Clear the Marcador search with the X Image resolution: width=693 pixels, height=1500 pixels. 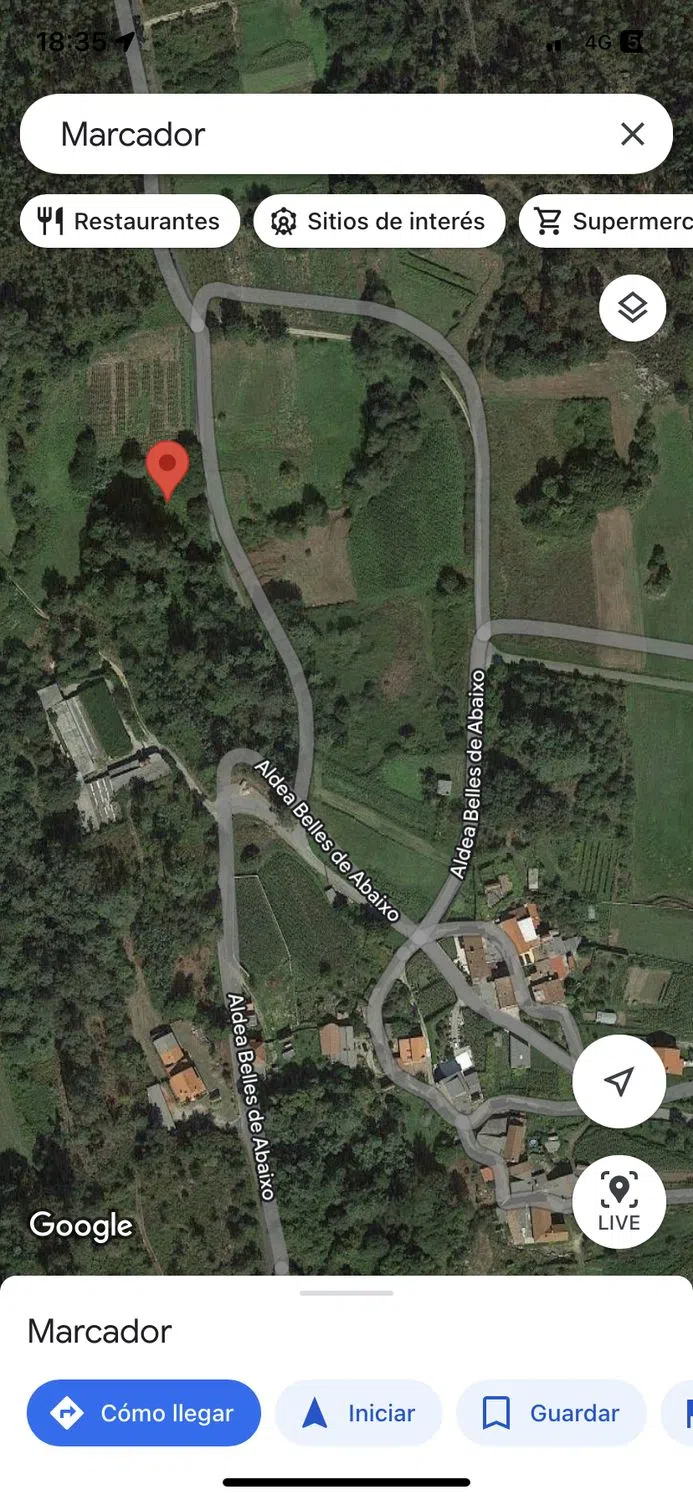click(x=632, y=134)
